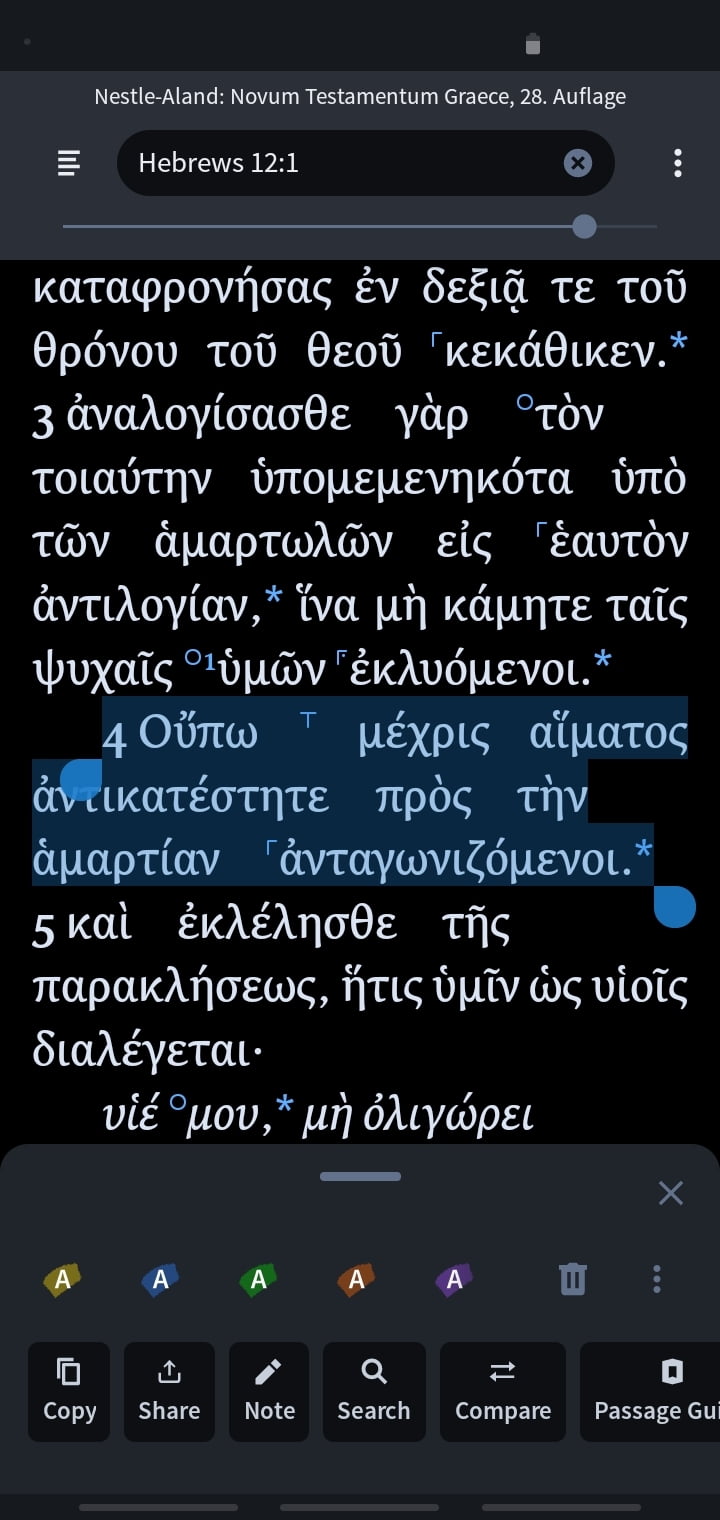Apply the green highlighter
The width and height of the screenshot is (720, 1520).
258,1279
